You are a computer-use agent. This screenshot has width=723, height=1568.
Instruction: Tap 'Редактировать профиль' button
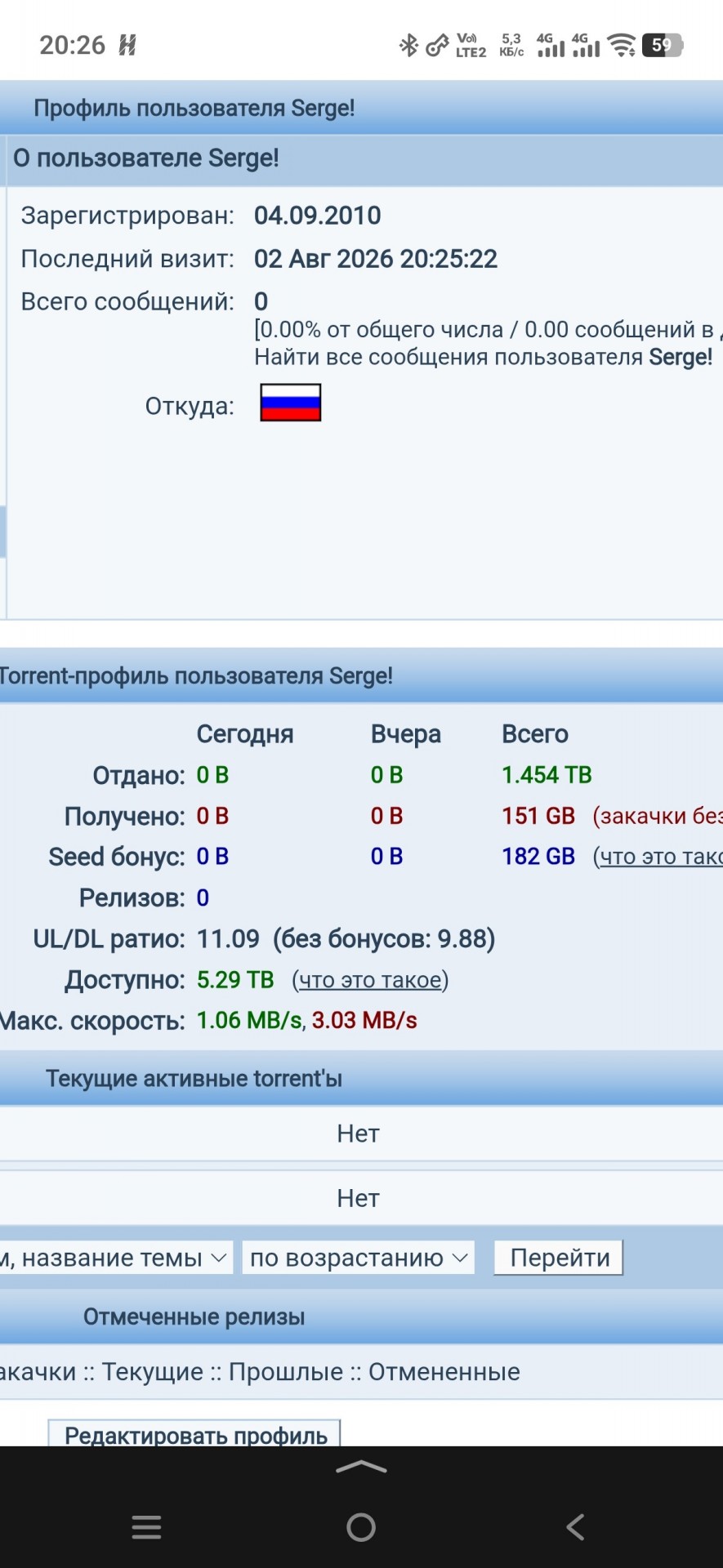(x=194, y=1434)
